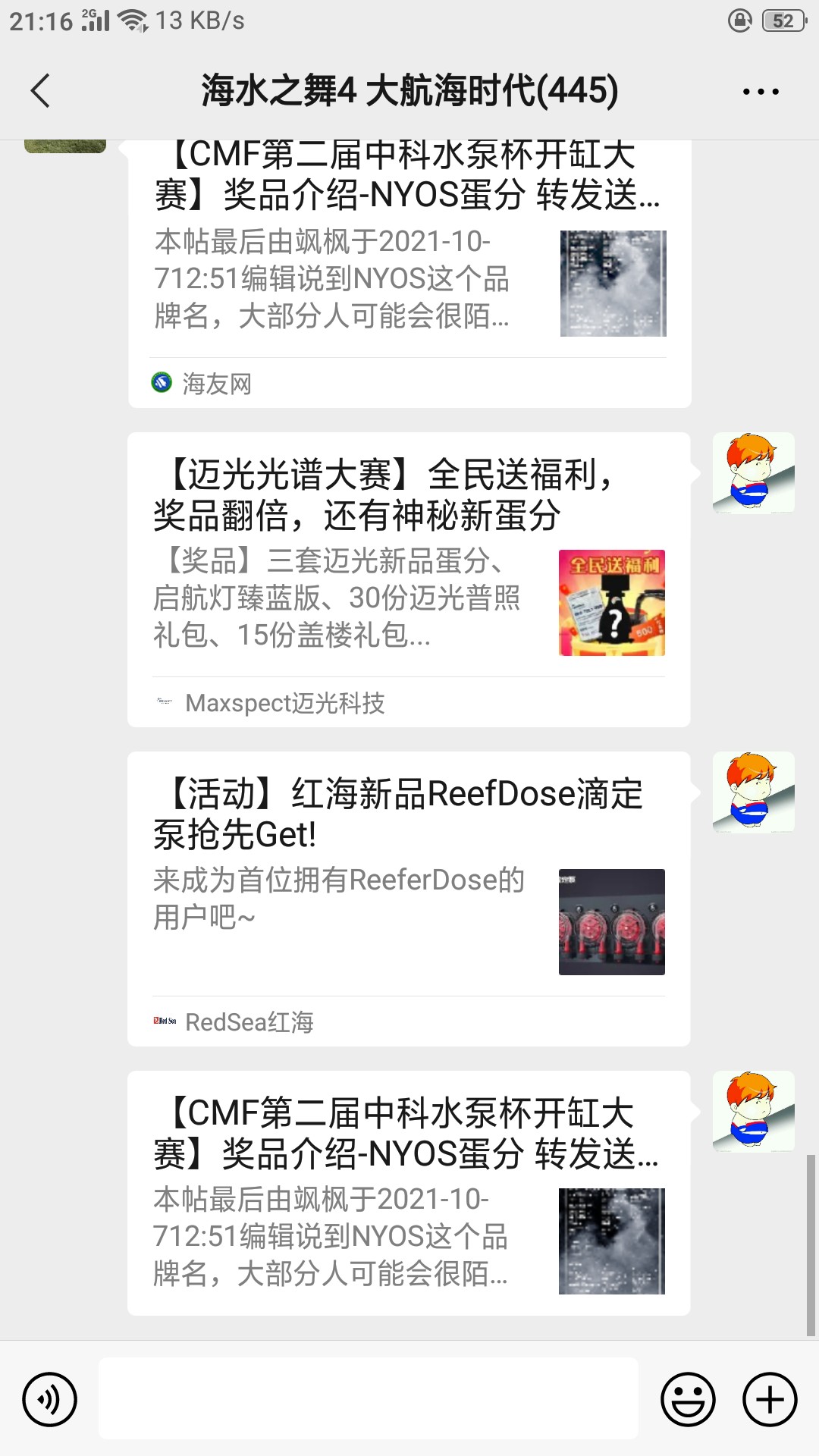Screen dimensions: 819x1456
Task: Switch to voice message input
Action: [50, 1399]
